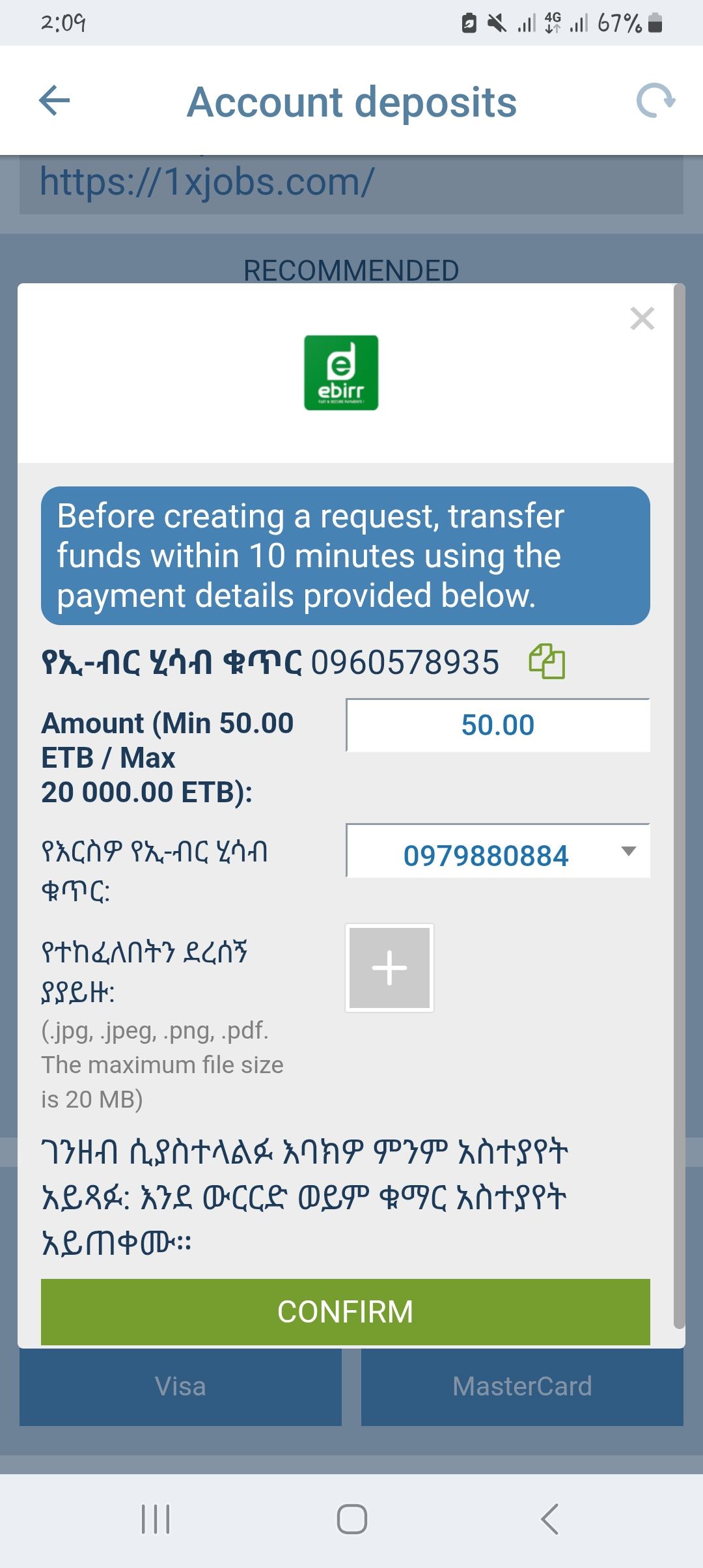This screenshot has height=1568, width=703.
Task: Open the system recent apps view
Action: pyautogui.click(x=156, y=1519)
